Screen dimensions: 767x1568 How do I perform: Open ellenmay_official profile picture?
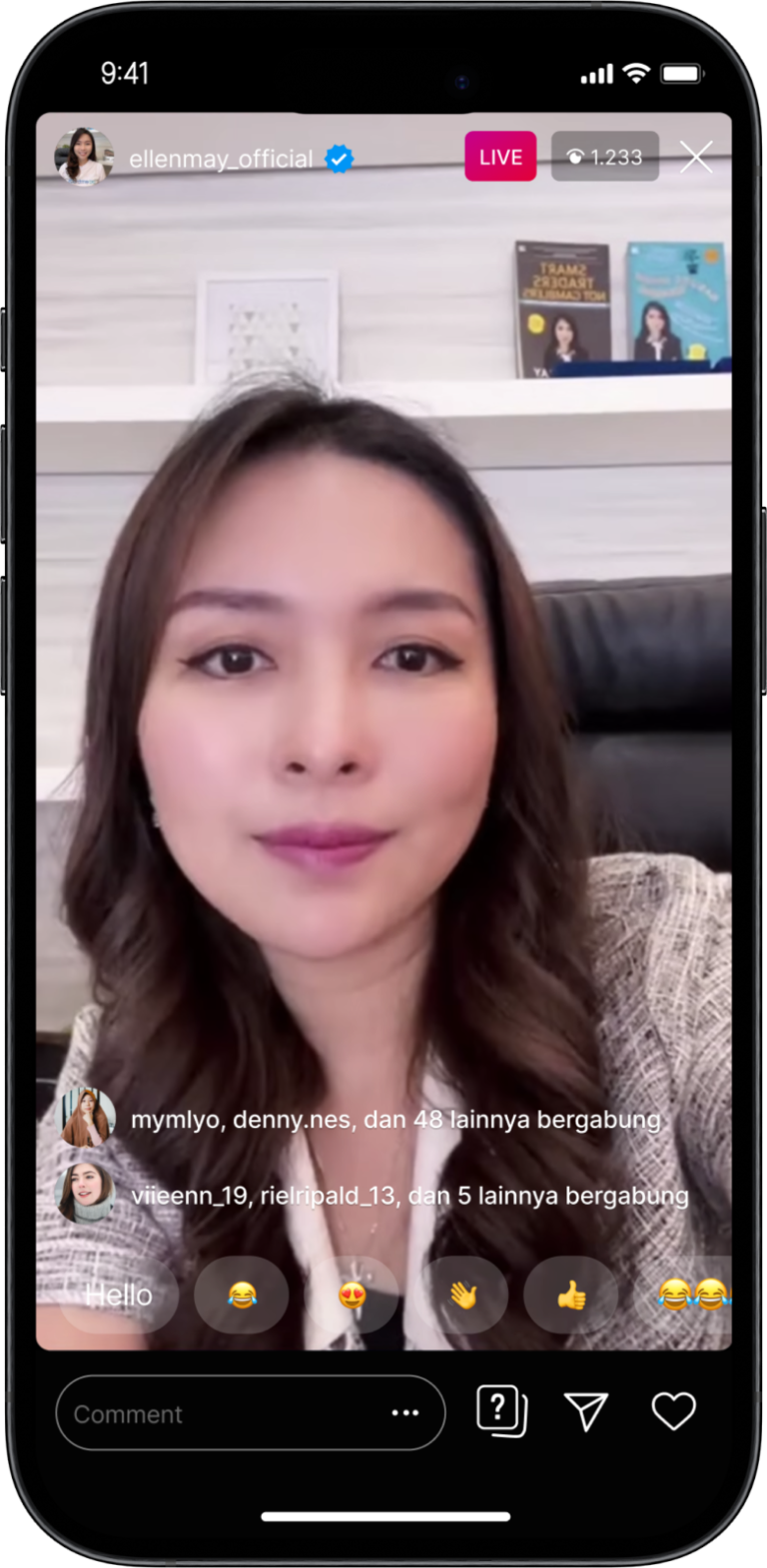84,157
